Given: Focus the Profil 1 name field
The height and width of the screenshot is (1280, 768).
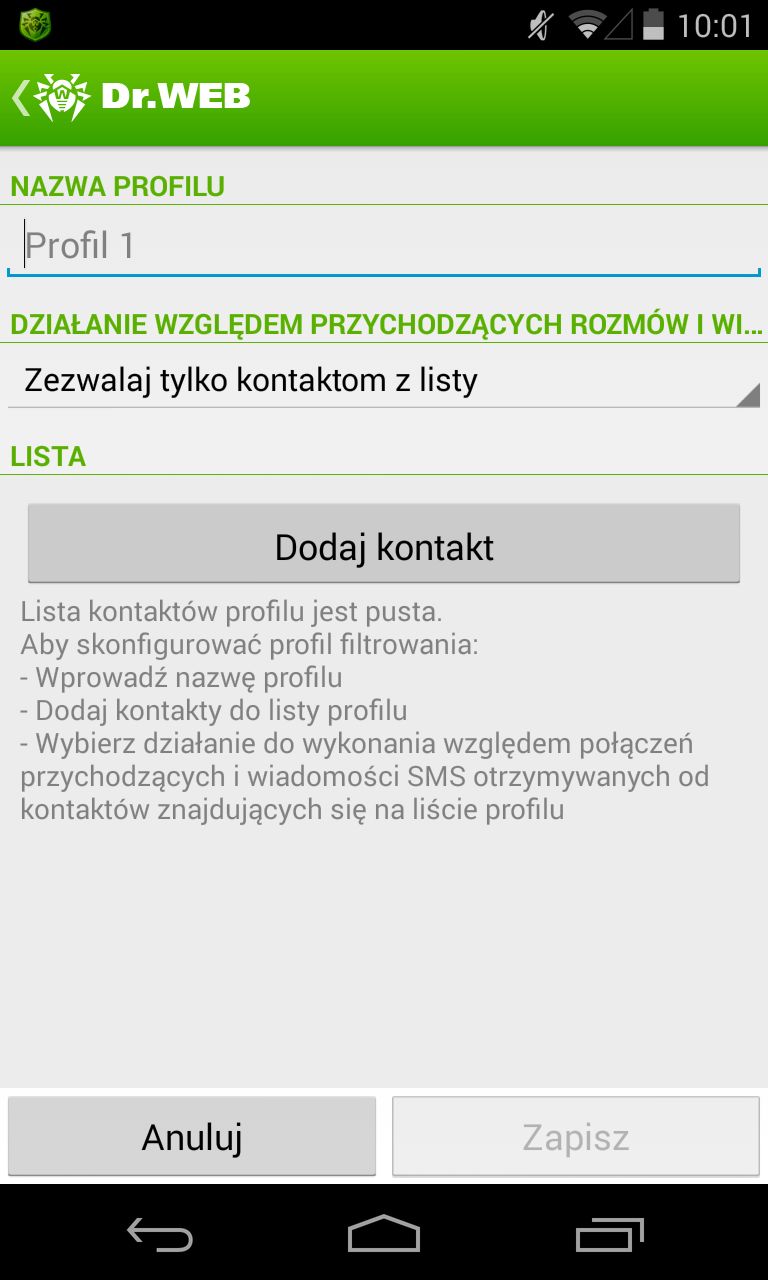Looking at the screenshot, I should [384, 245].
